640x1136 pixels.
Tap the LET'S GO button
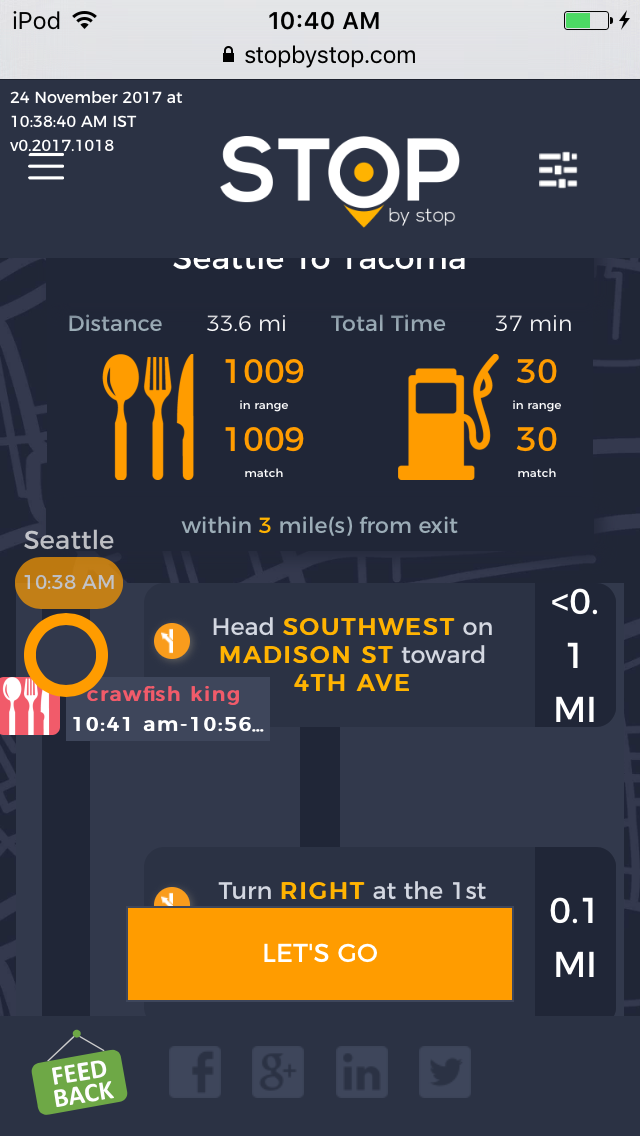click(320, 953)
